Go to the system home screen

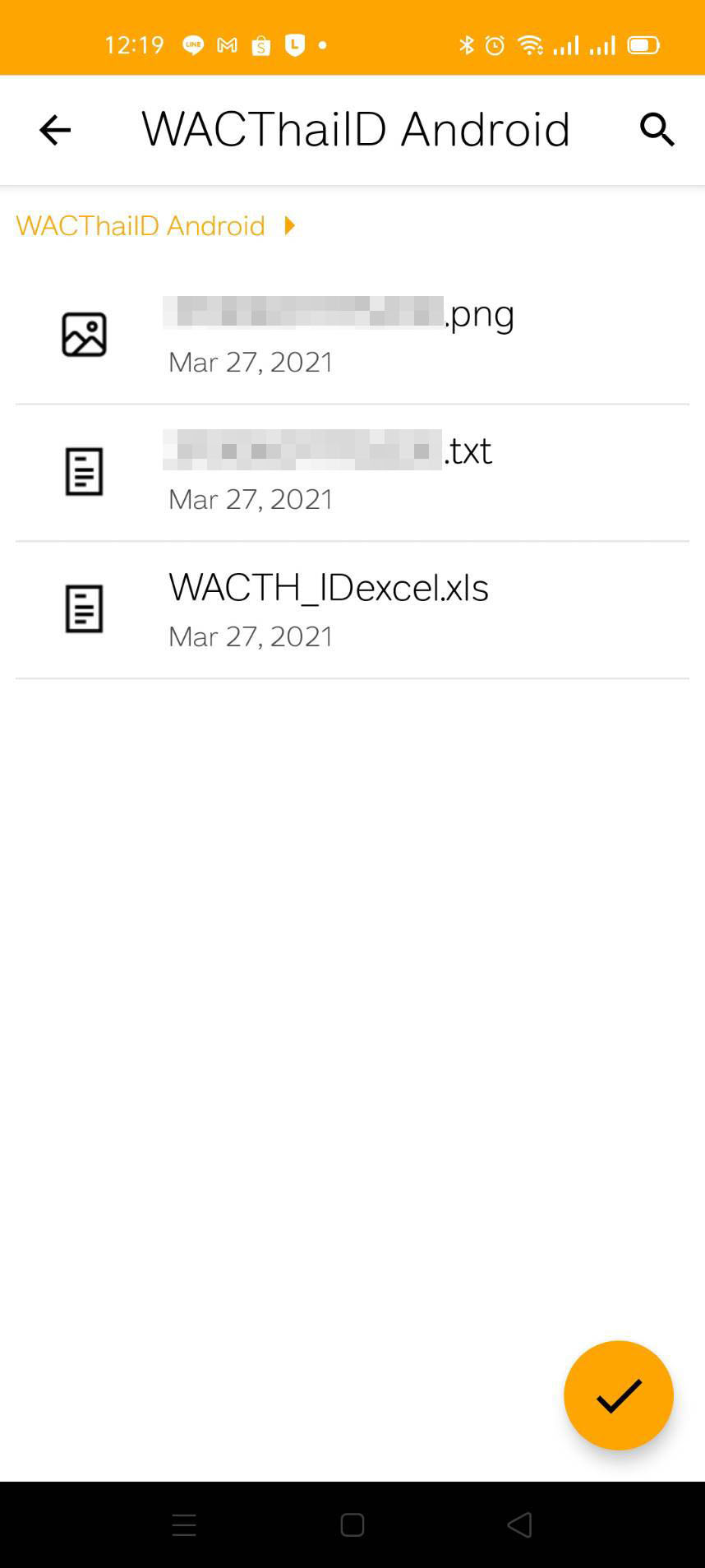352,1525
